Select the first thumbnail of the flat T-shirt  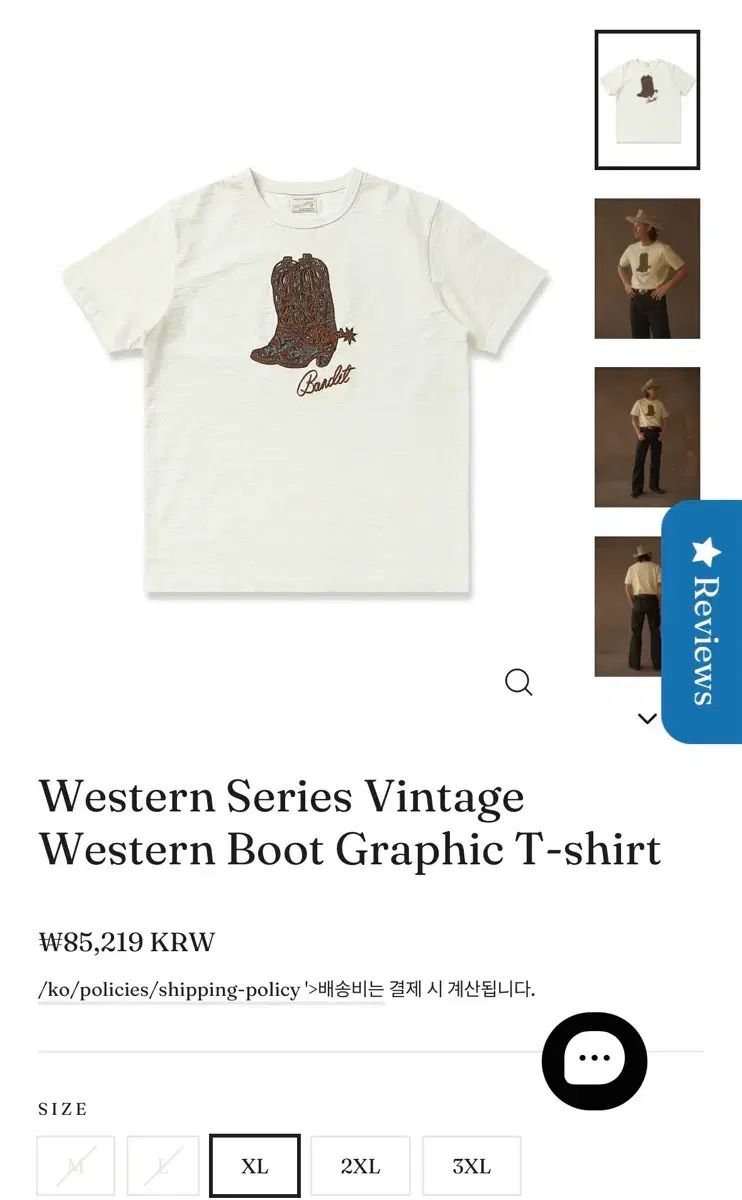pyautogui.click(x=647, y=100)
